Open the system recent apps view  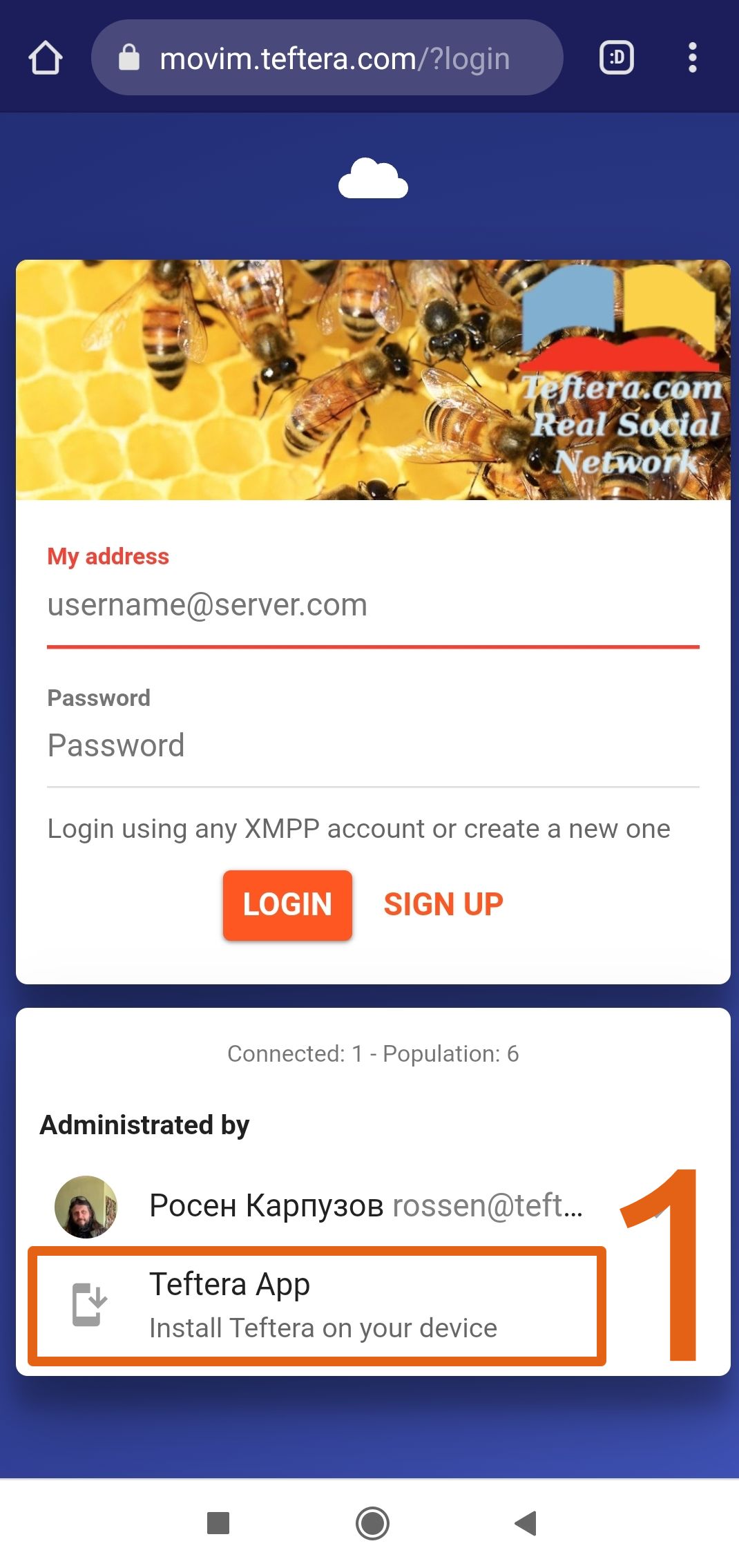pyautogui.click(x=218, y=1523)
